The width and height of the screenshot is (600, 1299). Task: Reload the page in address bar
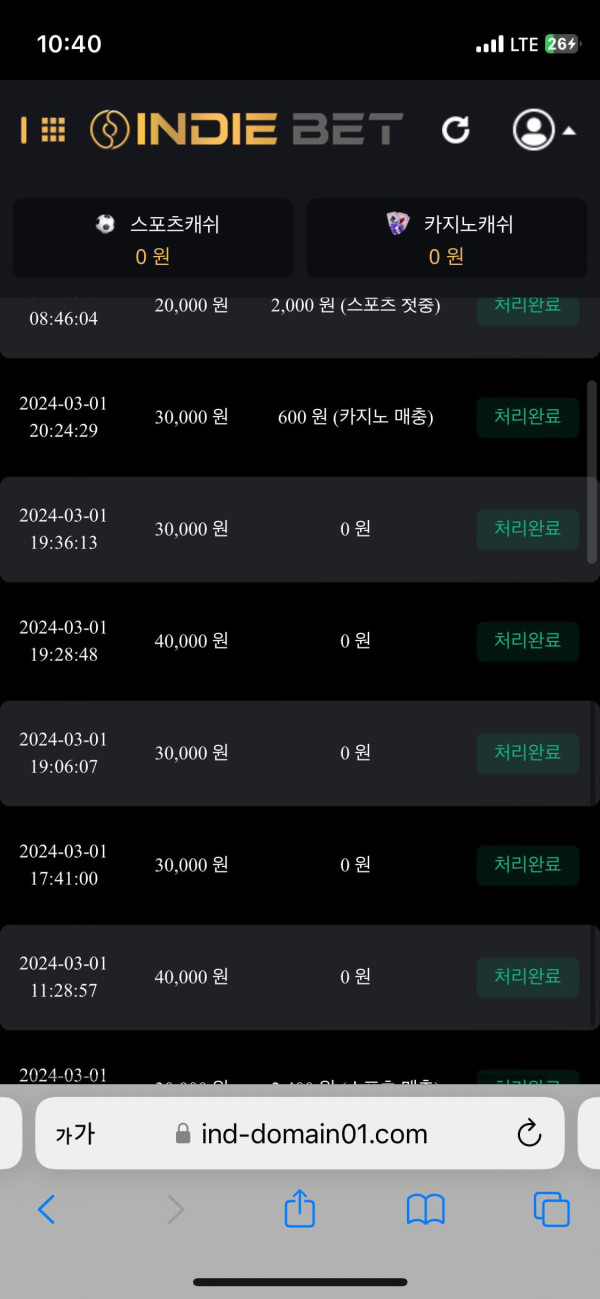[528, 1133]
